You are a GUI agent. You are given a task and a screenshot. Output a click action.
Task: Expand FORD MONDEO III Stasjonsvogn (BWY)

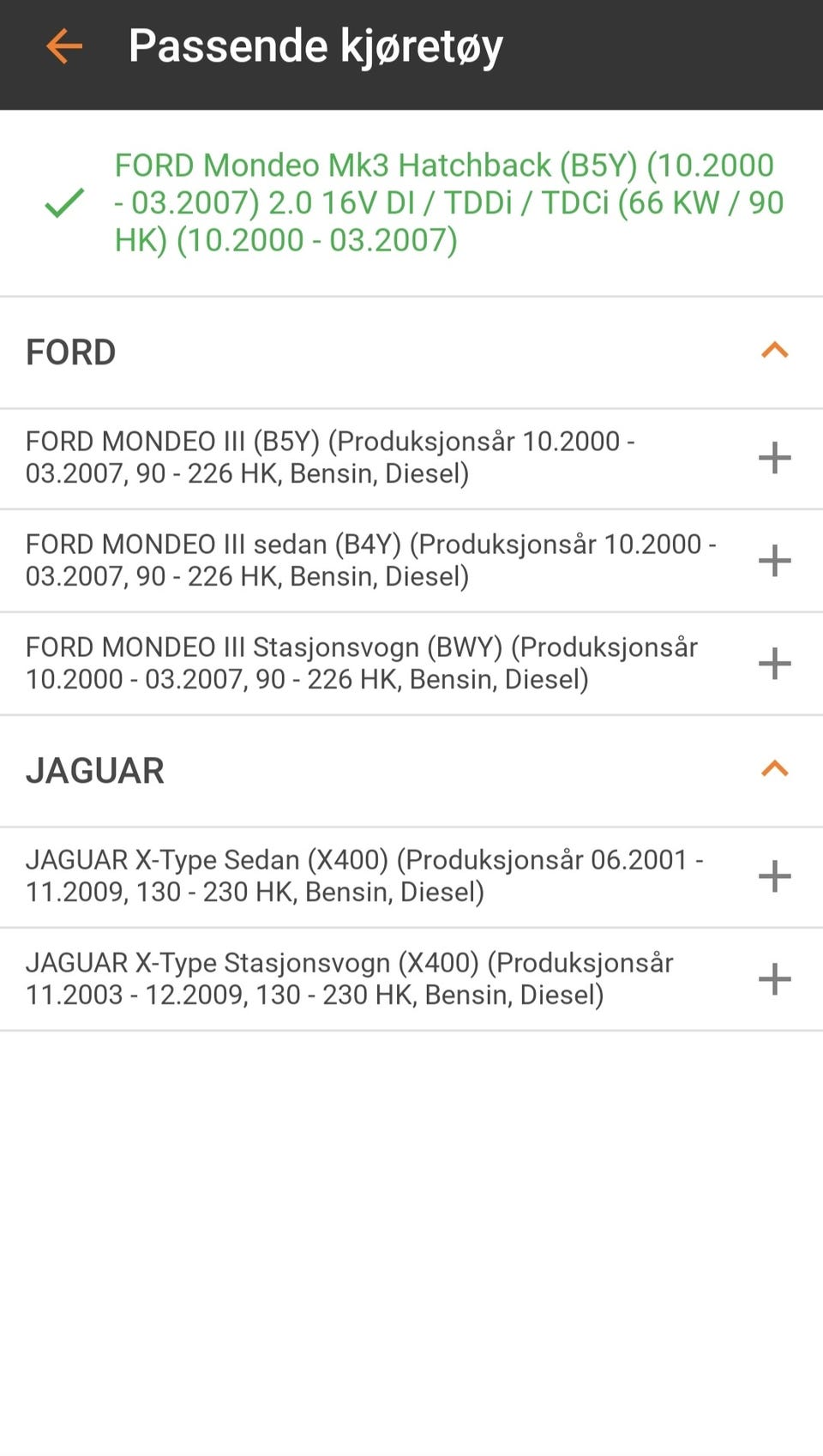tap(774, 664)
